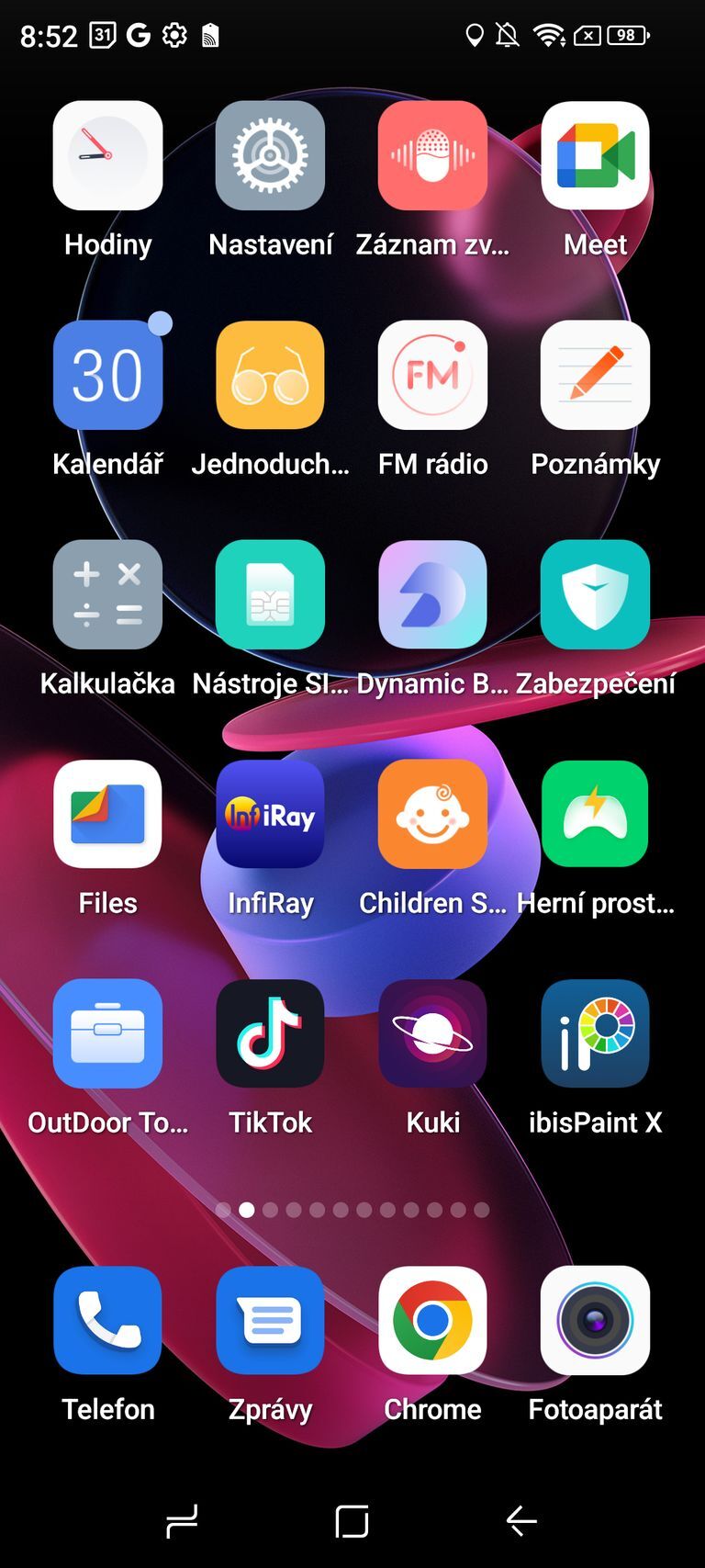Open Chrome browser
Image resolution: width=705 pixels, height=1568 pixels.
[x=432, y=1320]
